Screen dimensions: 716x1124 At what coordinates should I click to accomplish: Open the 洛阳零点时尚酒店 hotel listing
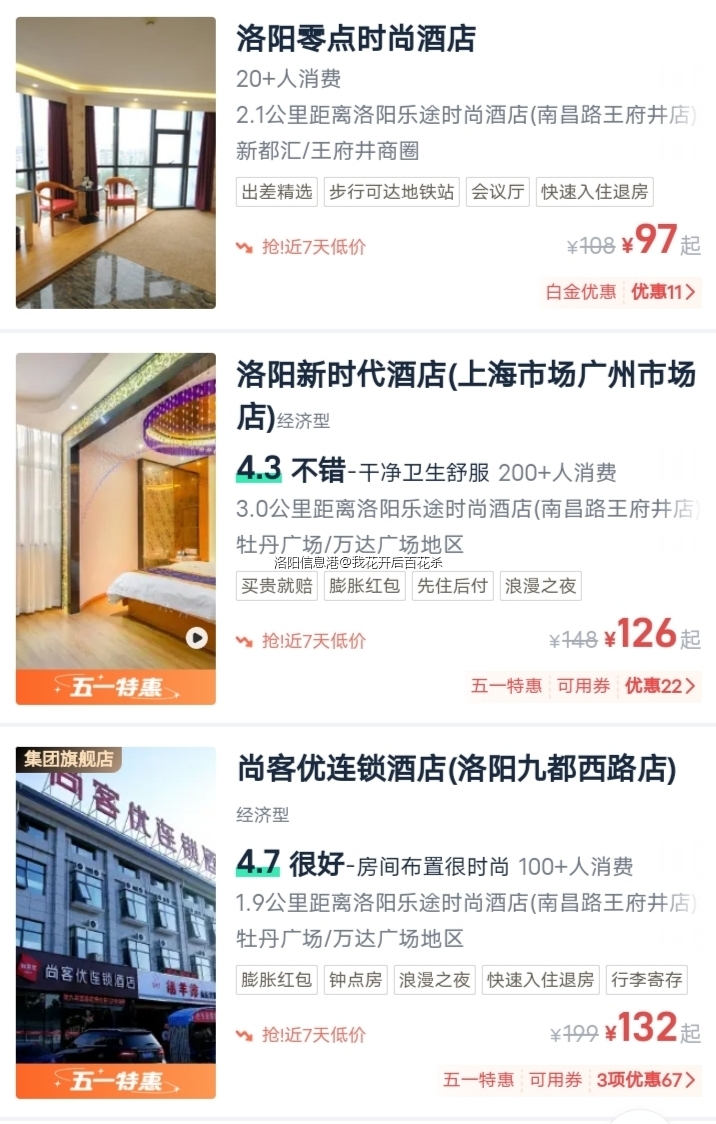(356, 39)
